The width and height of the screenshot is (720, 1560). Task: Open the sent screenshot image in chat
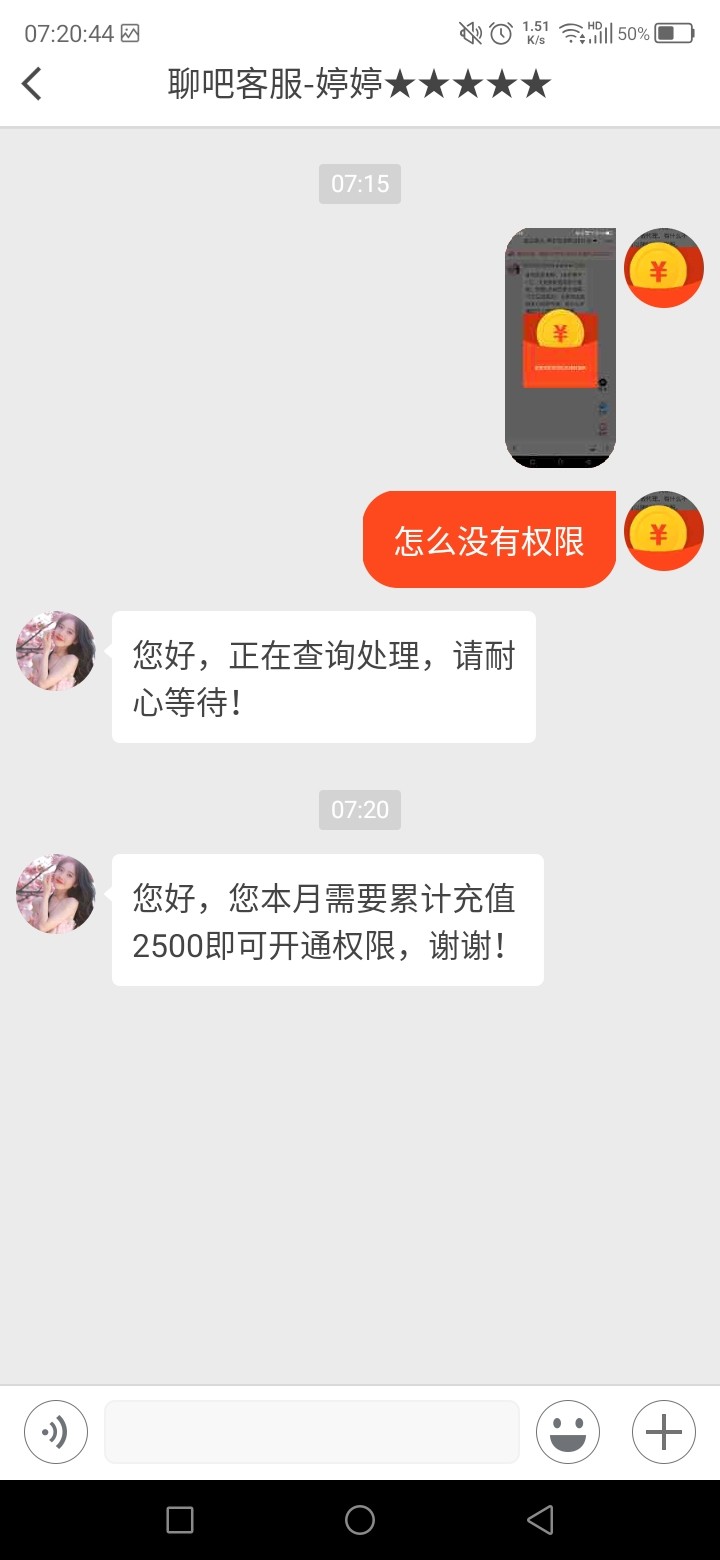click(x=560, y=347)
